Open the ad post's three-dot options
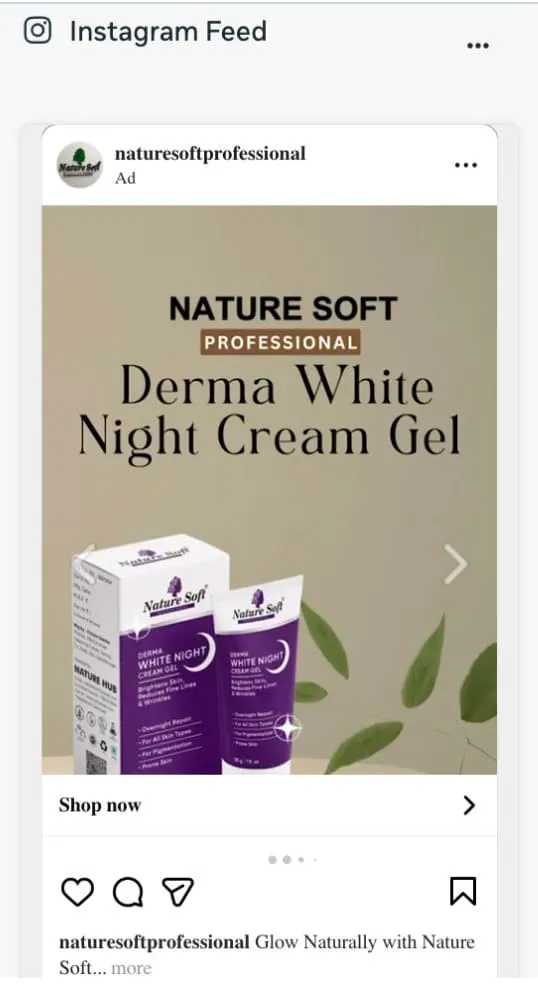538x986 pixels. click(x=466, y=165)
